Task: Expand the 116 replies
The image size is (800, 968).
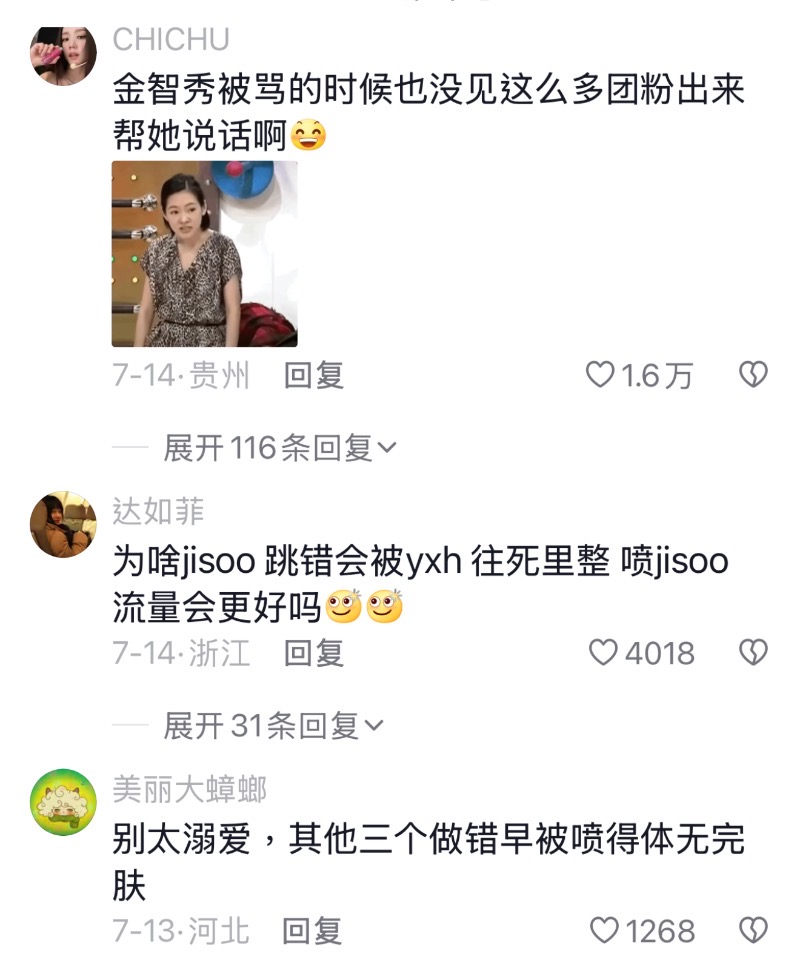Action: click(x=280, y=448)
